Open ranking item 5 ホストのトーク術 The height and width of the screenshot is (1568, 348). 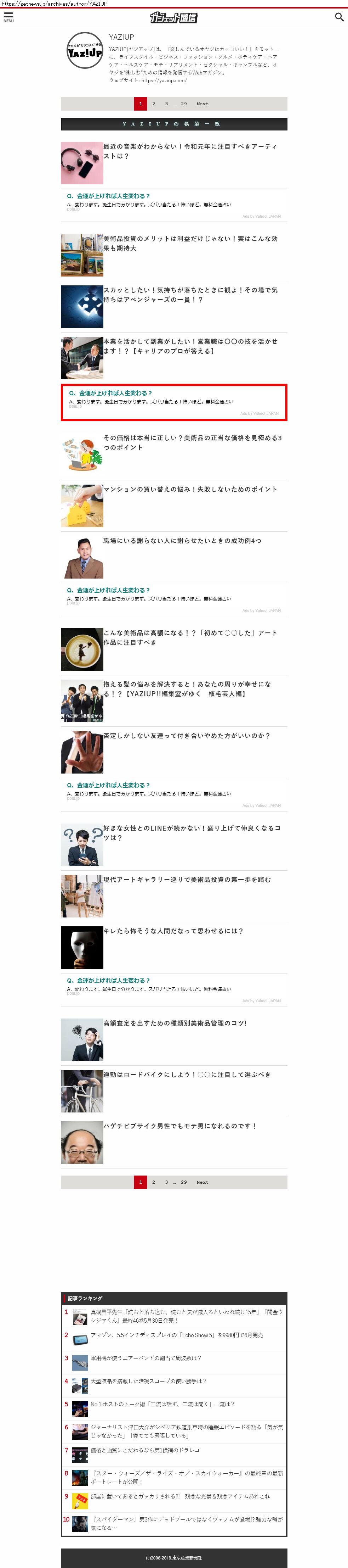162,1404
